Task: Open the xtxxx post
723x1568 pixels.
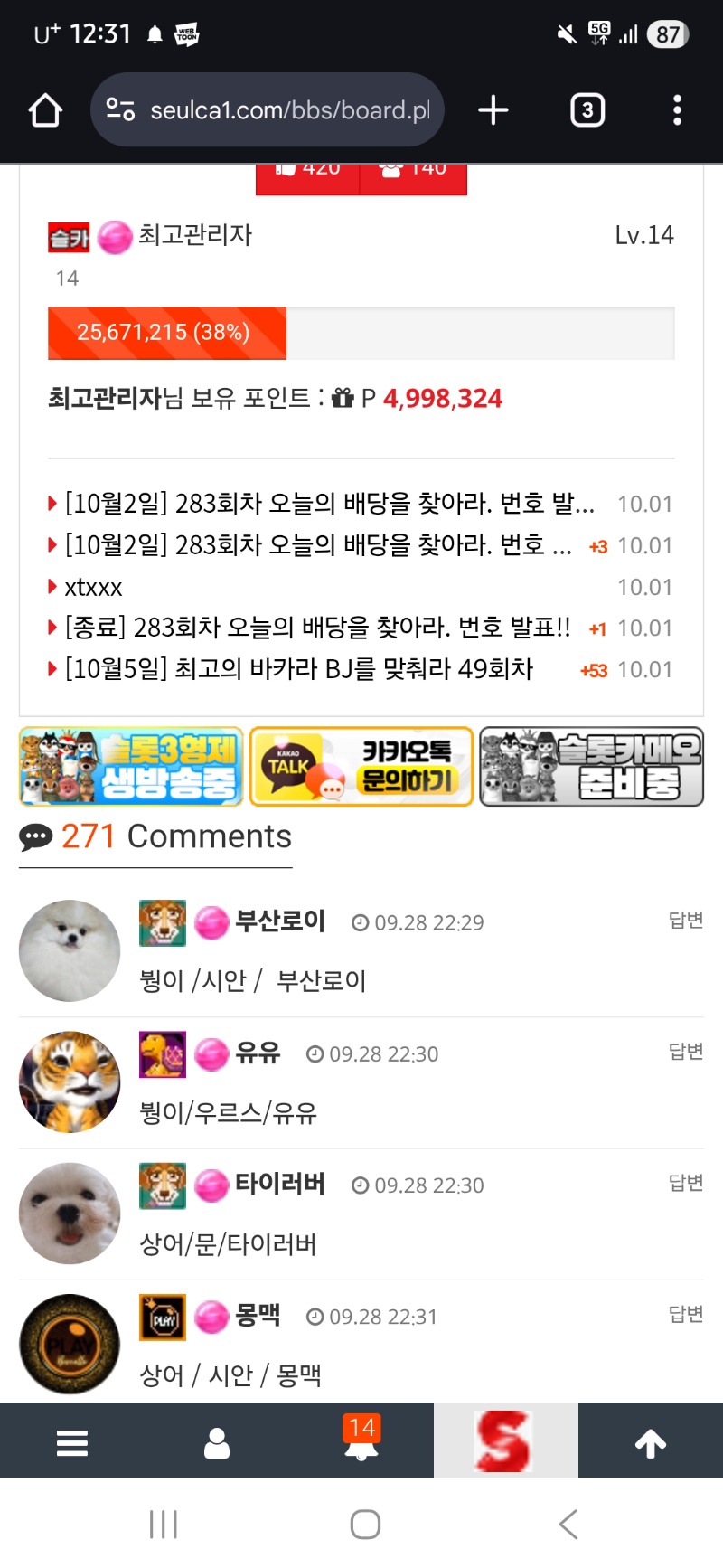Action: 94,588
